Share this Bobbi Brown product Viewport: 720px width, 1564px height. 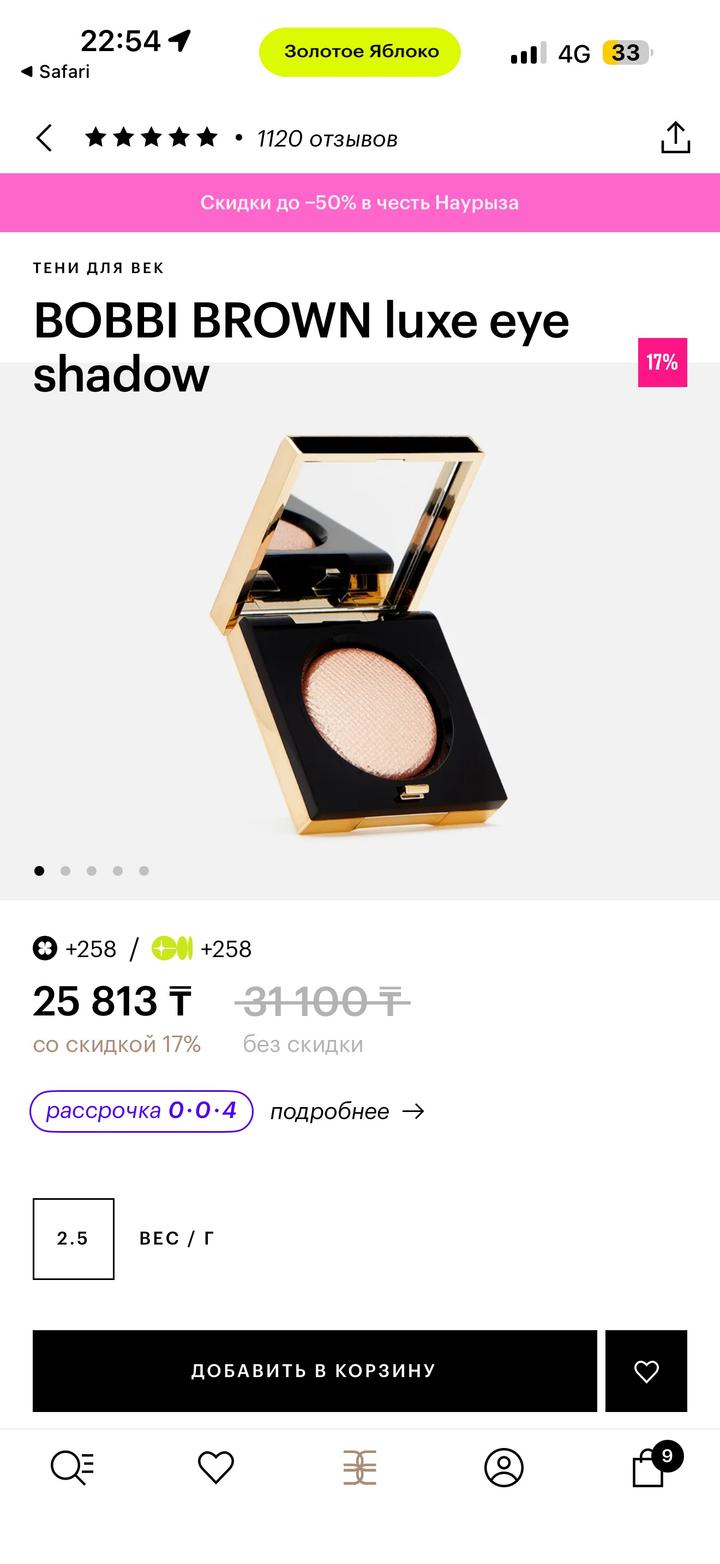click(x=675, y=138)
